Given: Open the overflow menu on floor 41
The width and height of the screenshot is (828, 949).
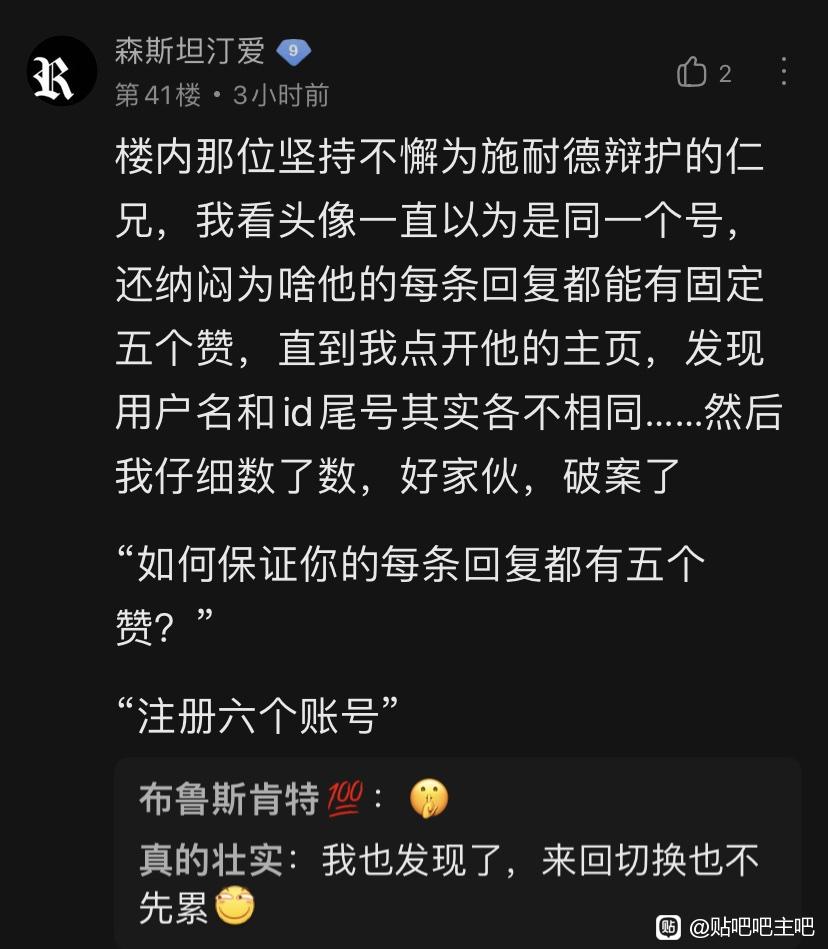Looking at the screenshot, I should 783,71.
